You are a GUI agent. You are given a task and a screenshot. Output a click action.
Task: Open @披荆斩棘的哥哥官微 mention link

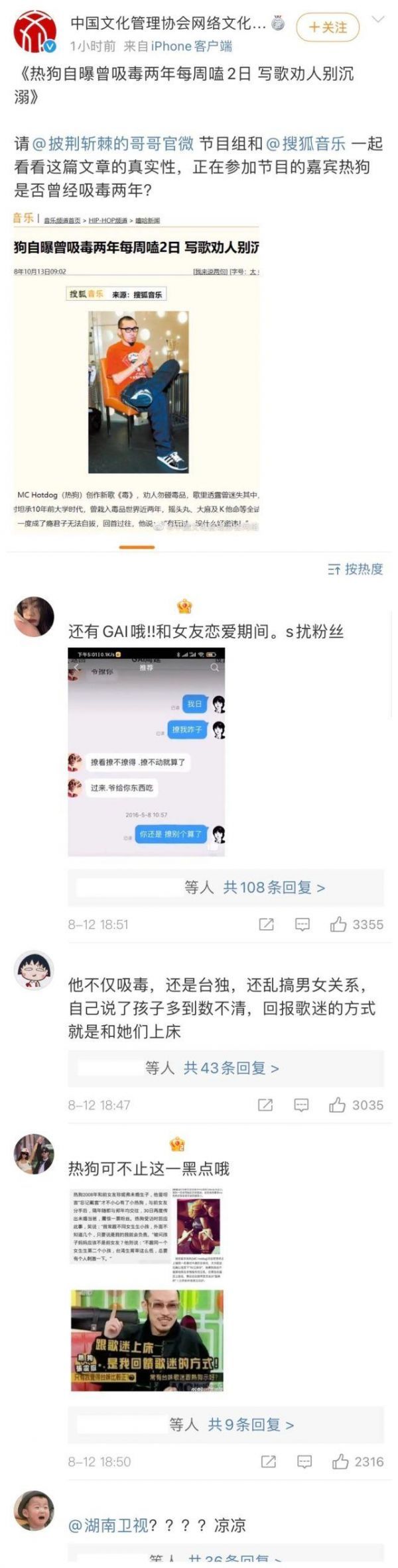click(x=113, y=144)
